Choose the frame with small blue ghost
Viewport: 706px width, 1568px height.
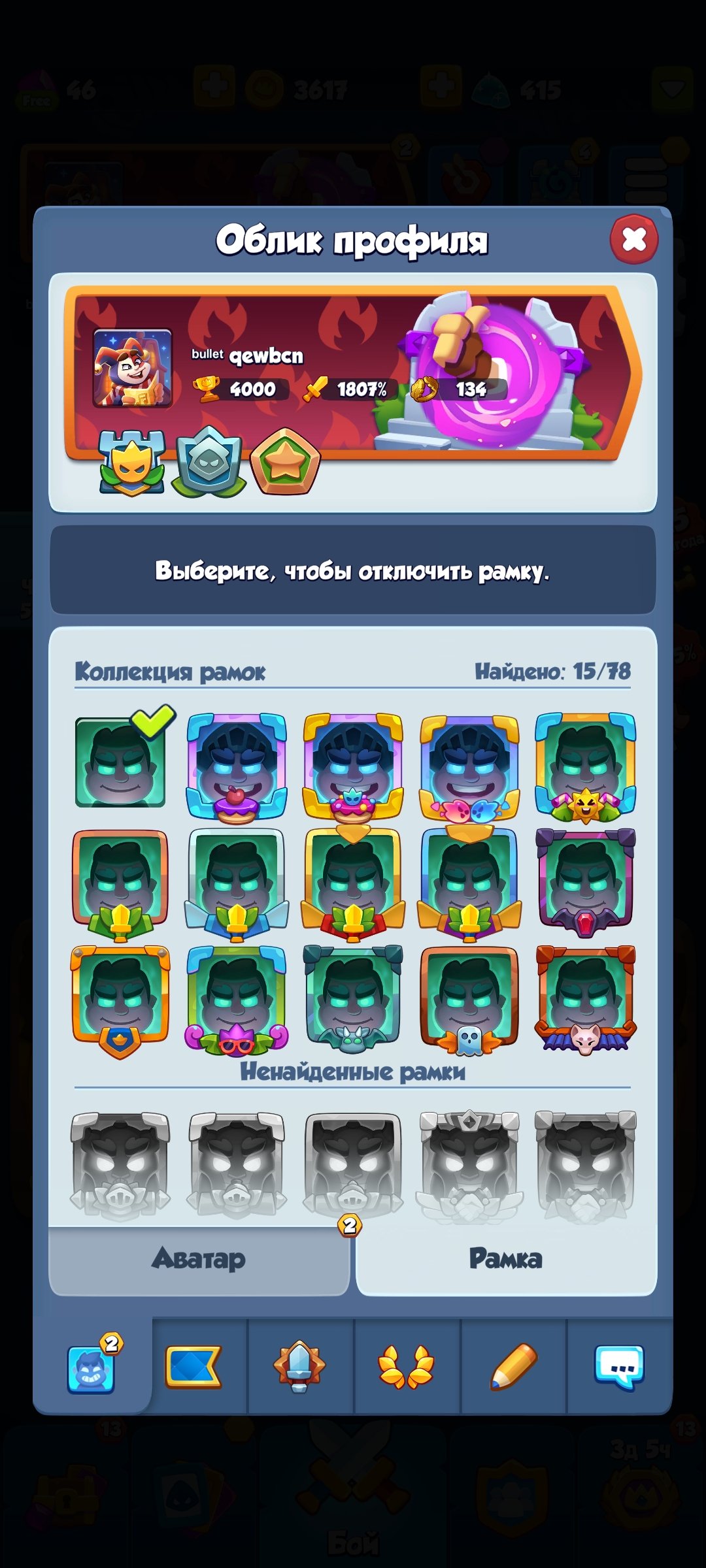click(469, 998)
